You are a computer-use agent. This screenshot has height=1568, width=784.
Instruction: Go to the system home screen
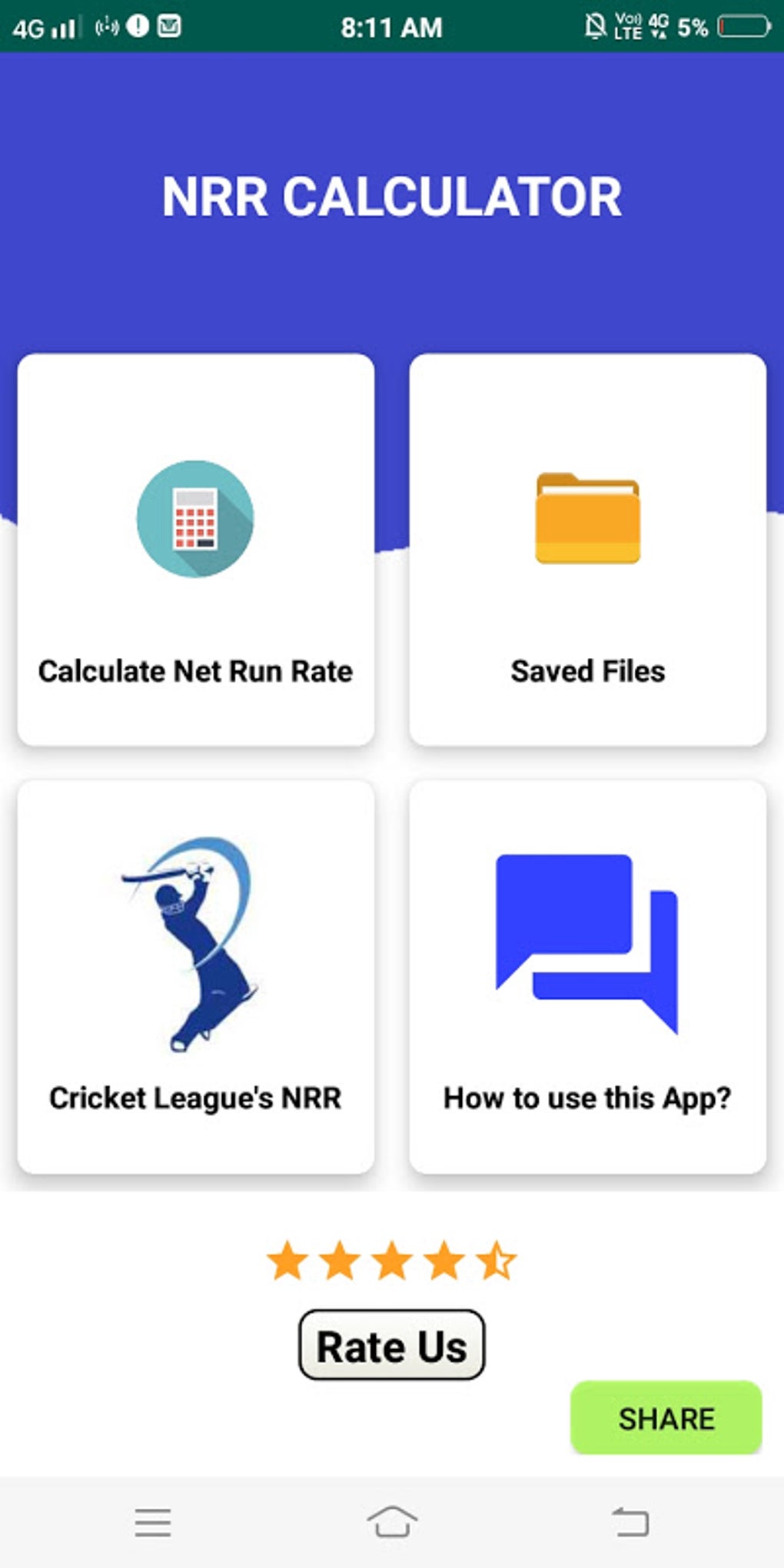(392, 1522)
